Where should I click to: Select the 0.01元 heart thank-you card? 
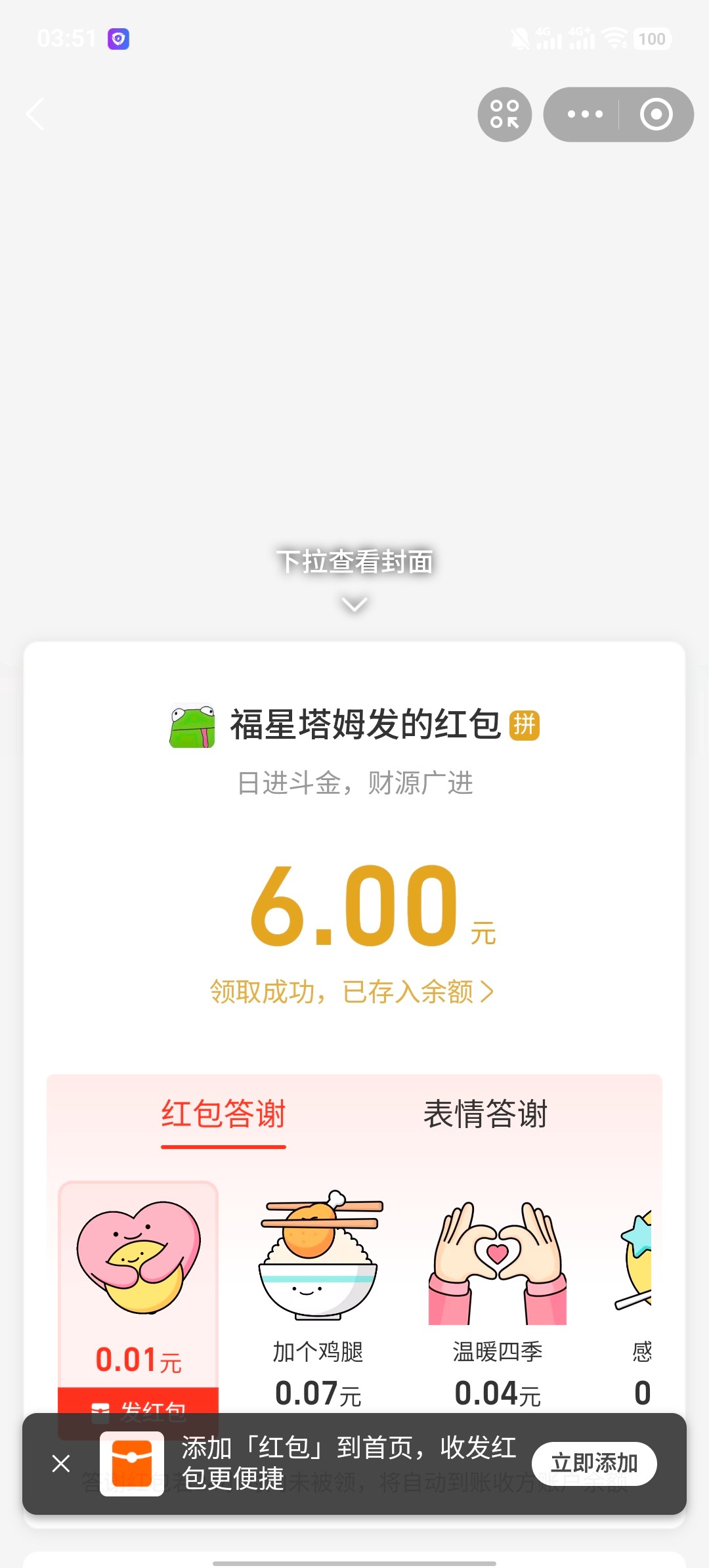pyautogui.click(x=138, y=1280)
